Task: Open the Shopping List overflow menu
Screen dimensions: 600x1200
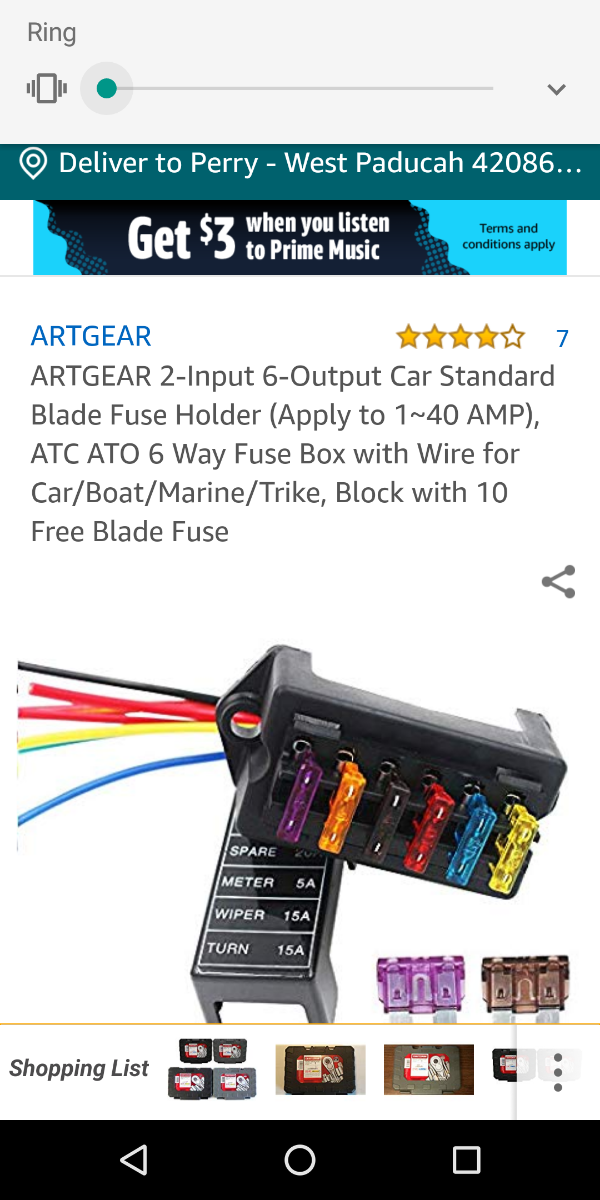Action: pos(558,1071)
